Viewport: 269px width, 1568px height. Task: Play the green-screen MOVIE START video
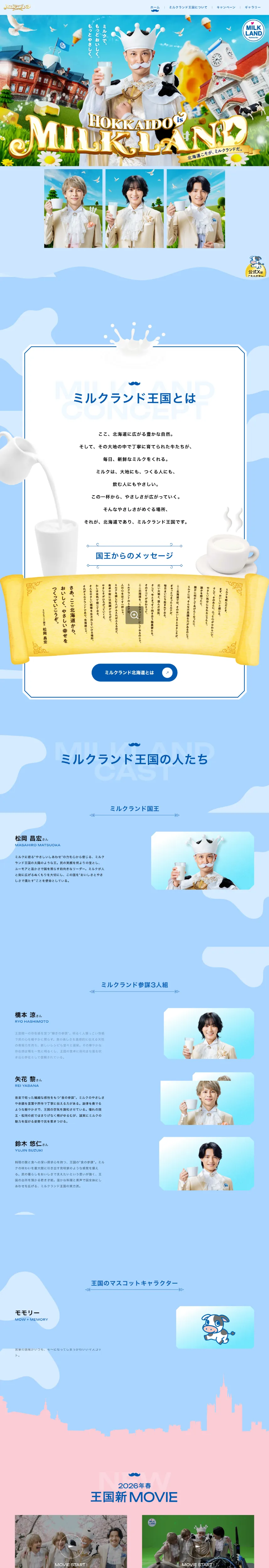(198, 1546)
